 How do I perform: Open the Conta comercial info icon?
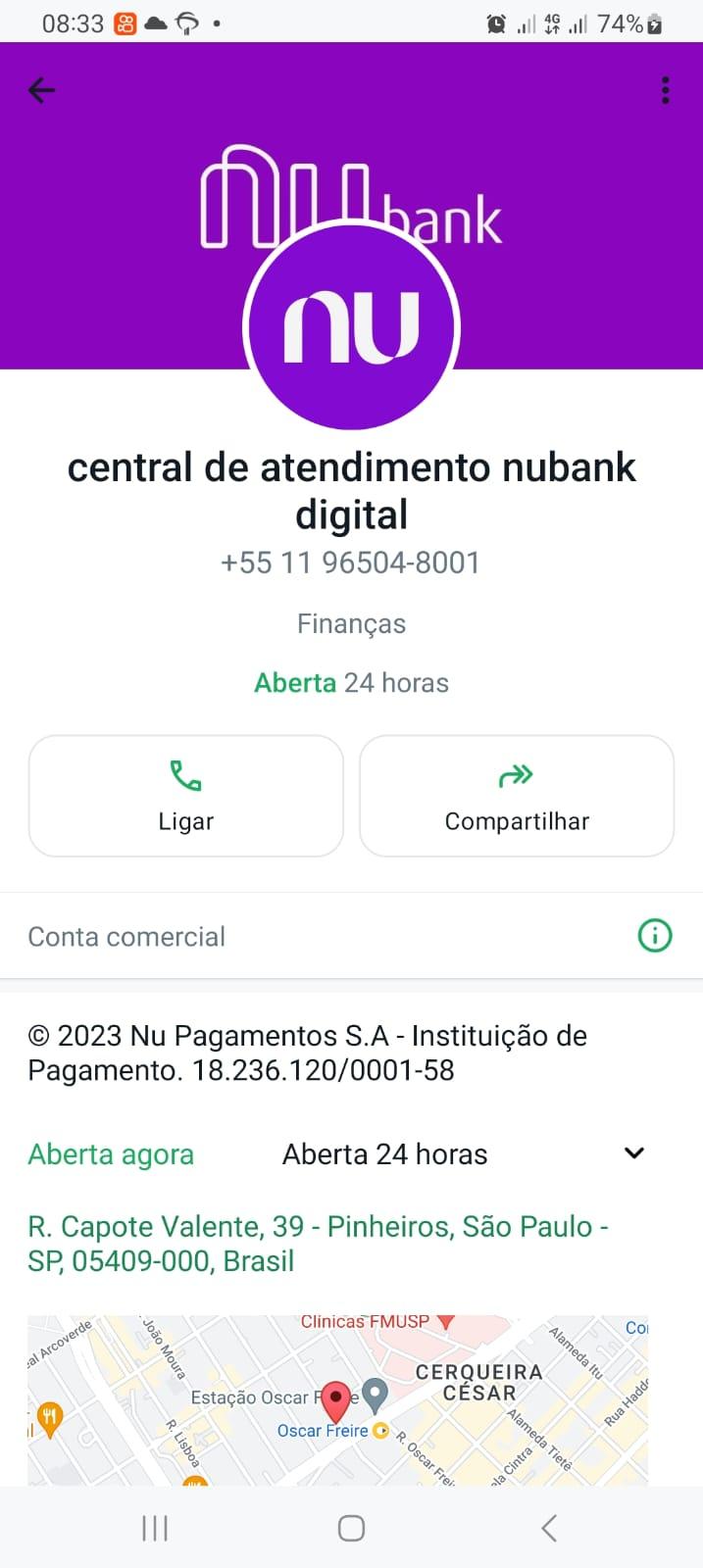(x=655, y=936)
